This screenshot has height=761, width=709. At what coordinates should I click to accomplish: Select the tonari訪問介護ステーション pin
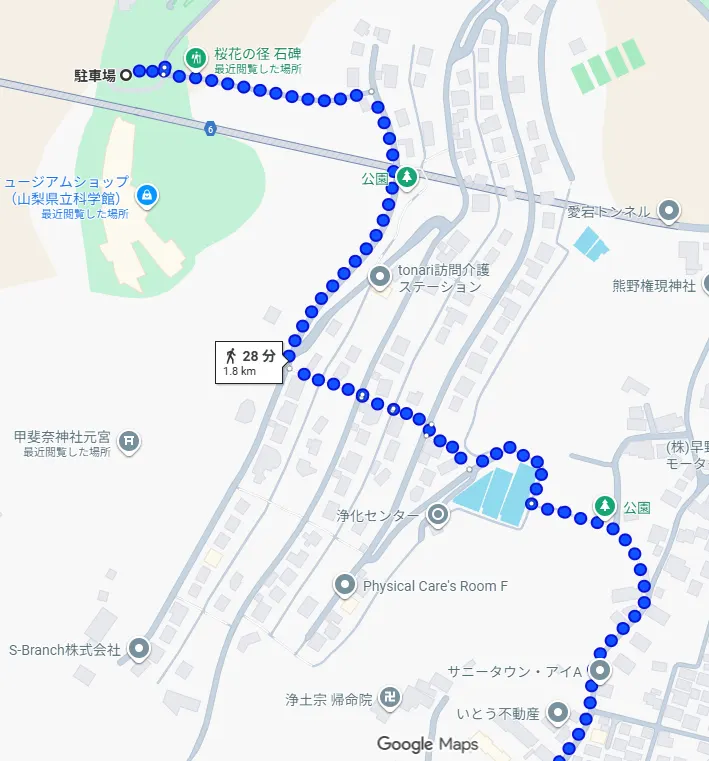tap(380, 275)
